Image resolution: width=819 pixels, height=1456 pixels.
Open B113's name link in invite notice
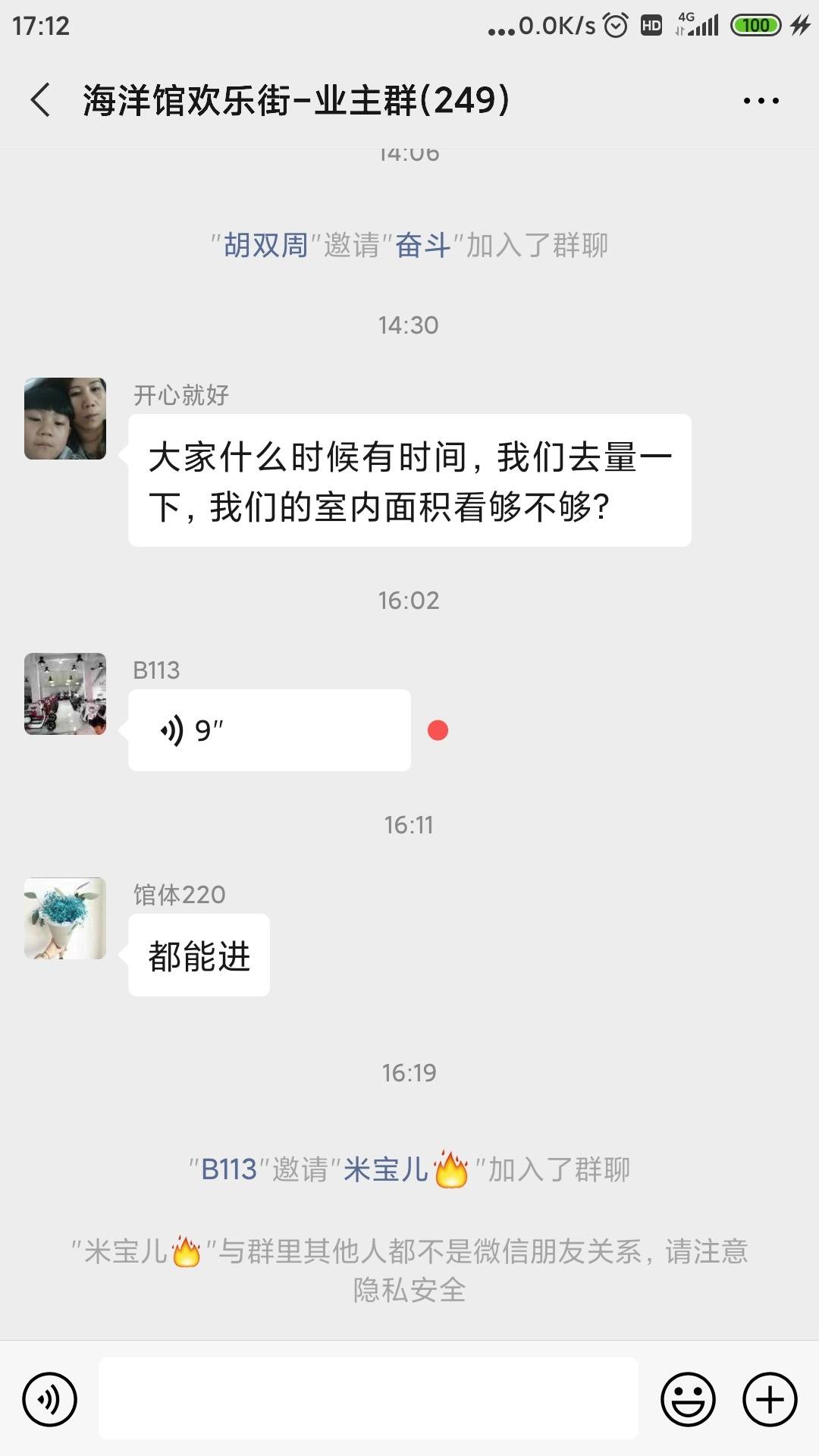pos(229,1169)
